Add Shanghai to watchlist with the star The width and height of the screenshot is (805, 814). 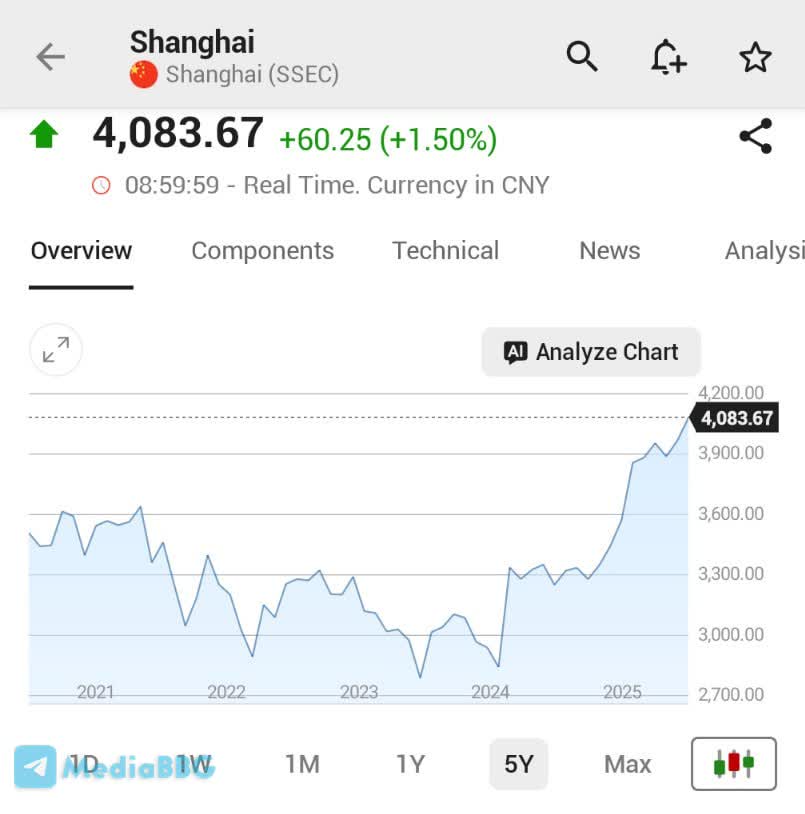755,57
